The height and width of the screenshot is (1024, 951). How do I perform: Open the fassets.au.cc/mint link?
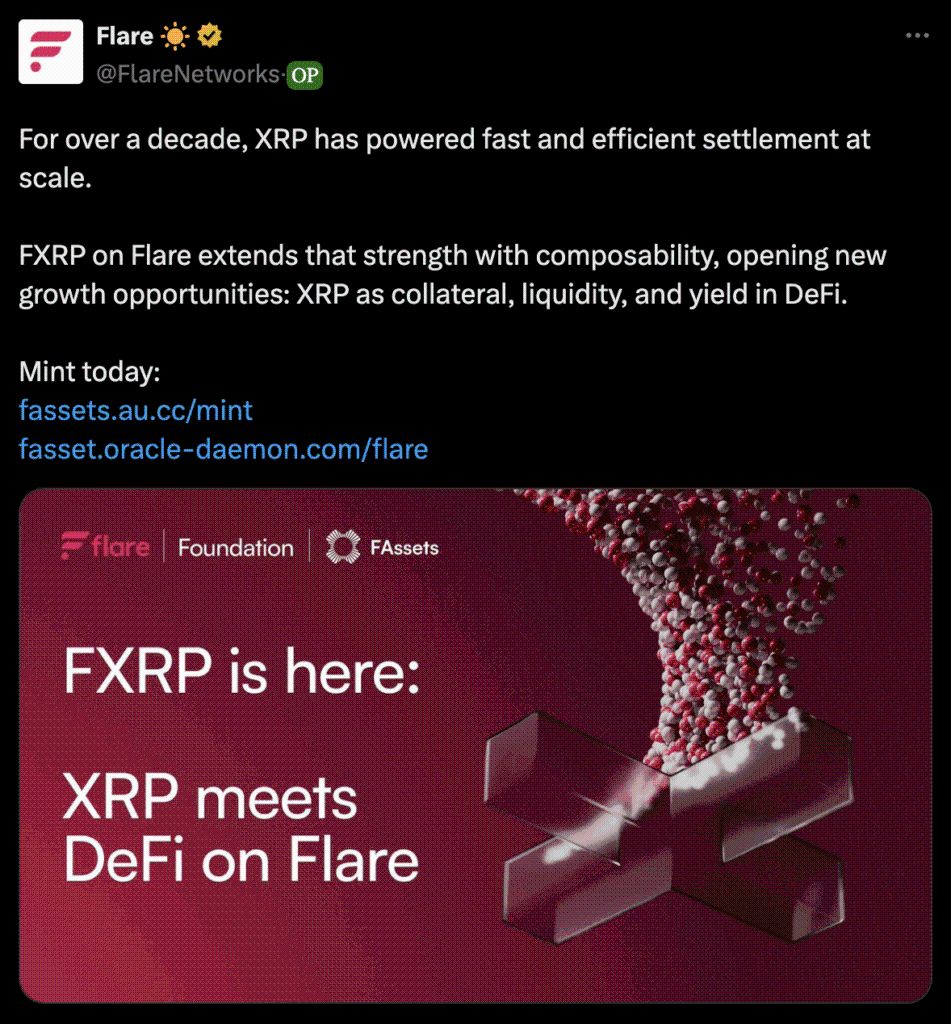[136, 410]
